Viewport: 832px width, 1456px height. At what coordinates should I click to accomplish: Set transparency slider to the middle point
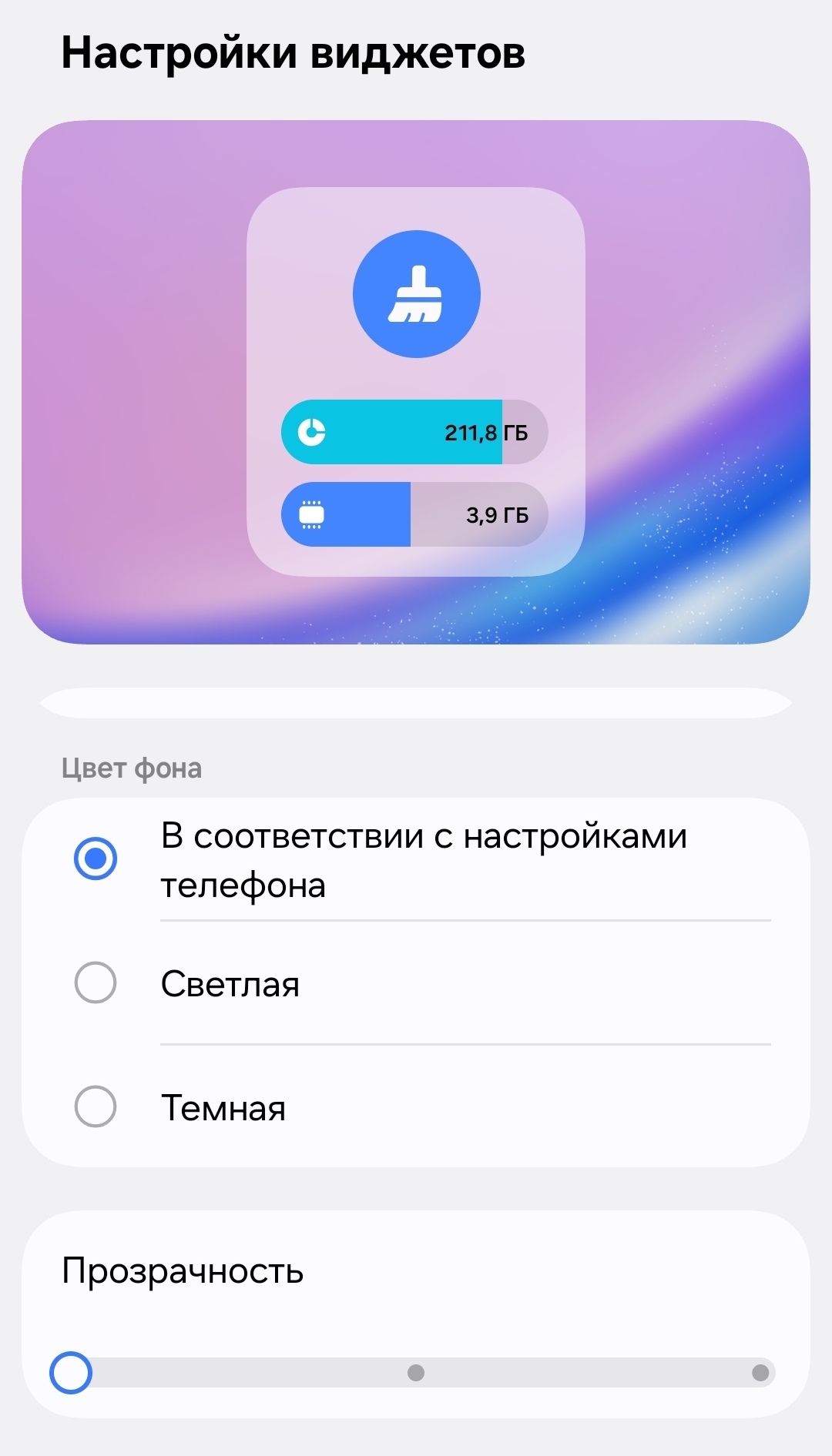(416, 1372)
